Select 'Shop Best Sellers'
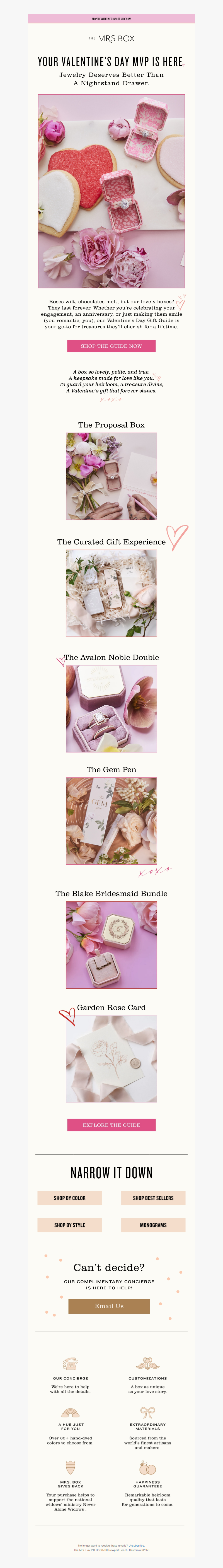 click(x=153, y=1198)
